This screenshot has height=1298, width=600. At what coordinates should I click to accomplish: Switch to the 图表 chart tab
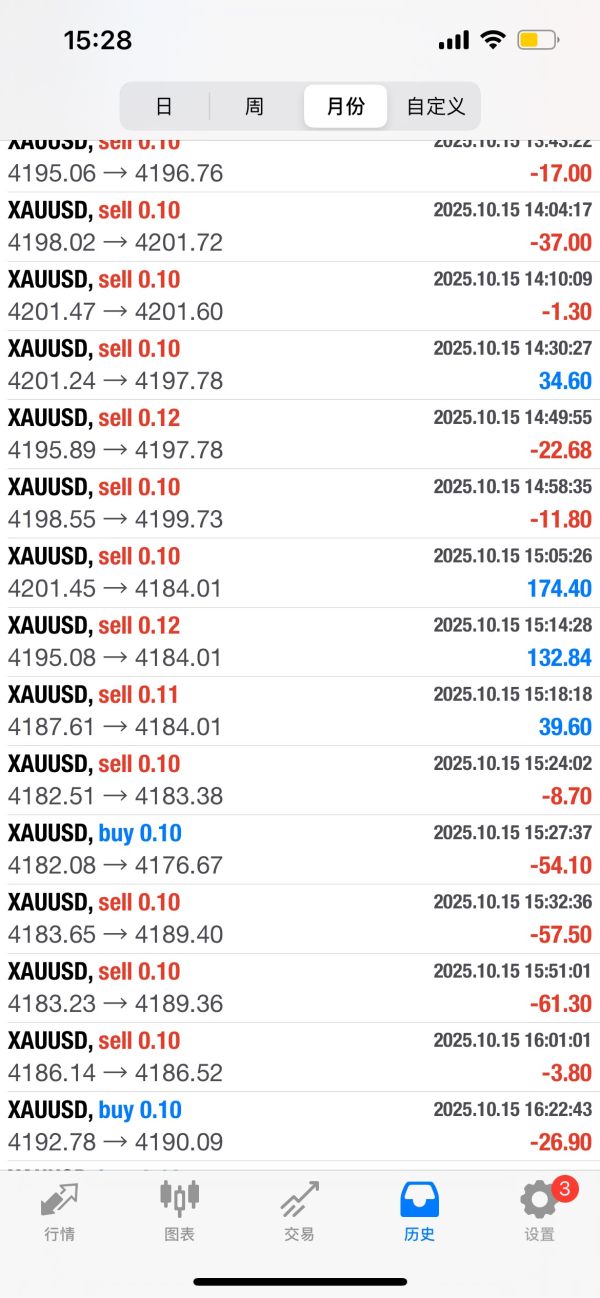pyautogui.click(x=179, y=1210)
